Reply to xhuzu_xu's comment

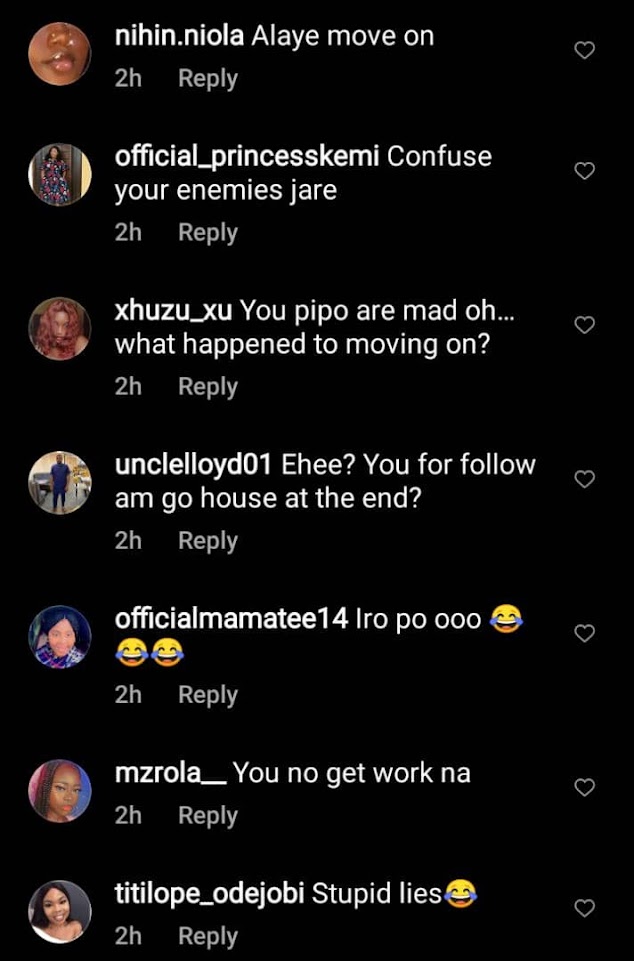(207, 386)
